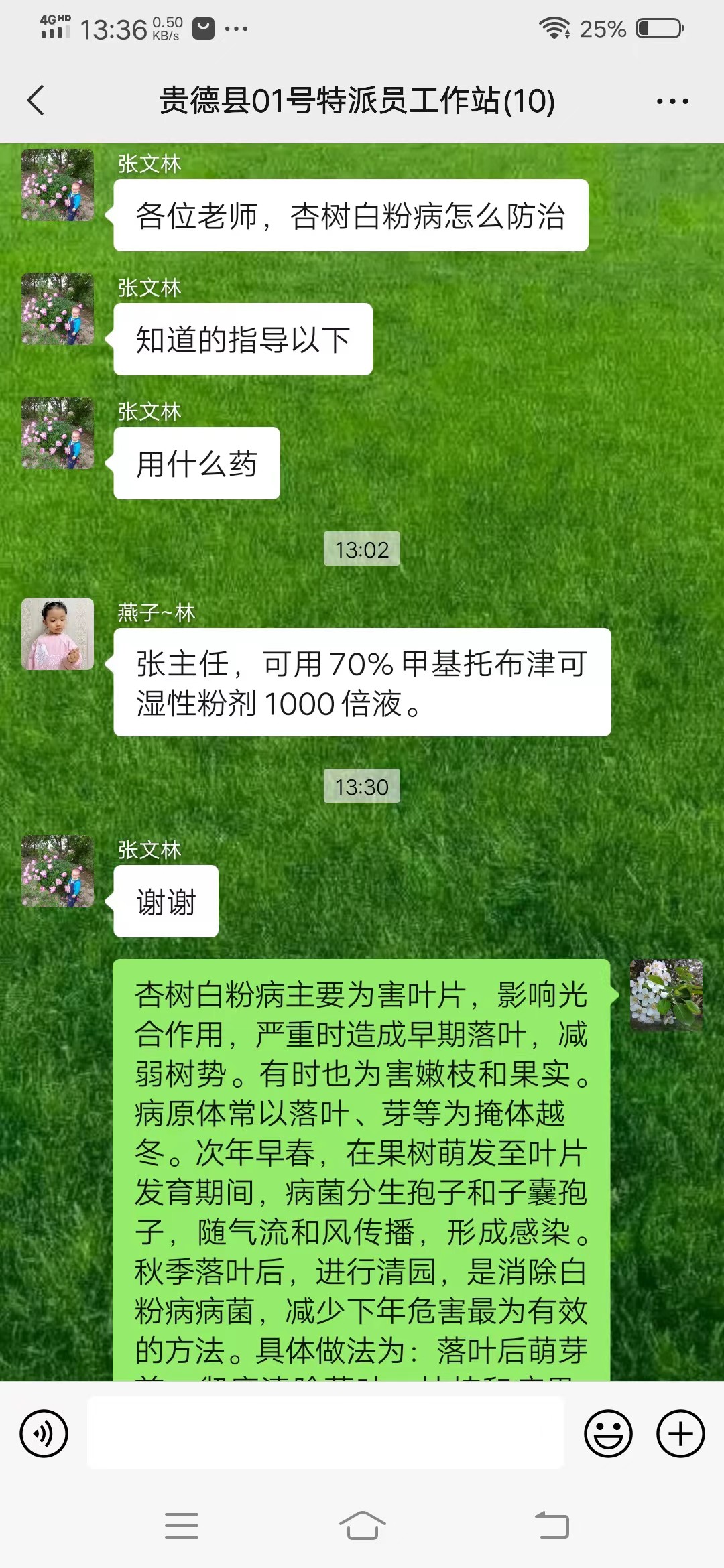724x1568 pixels.
Task: Open the group chat overflow menu
Action: point(672,101)
